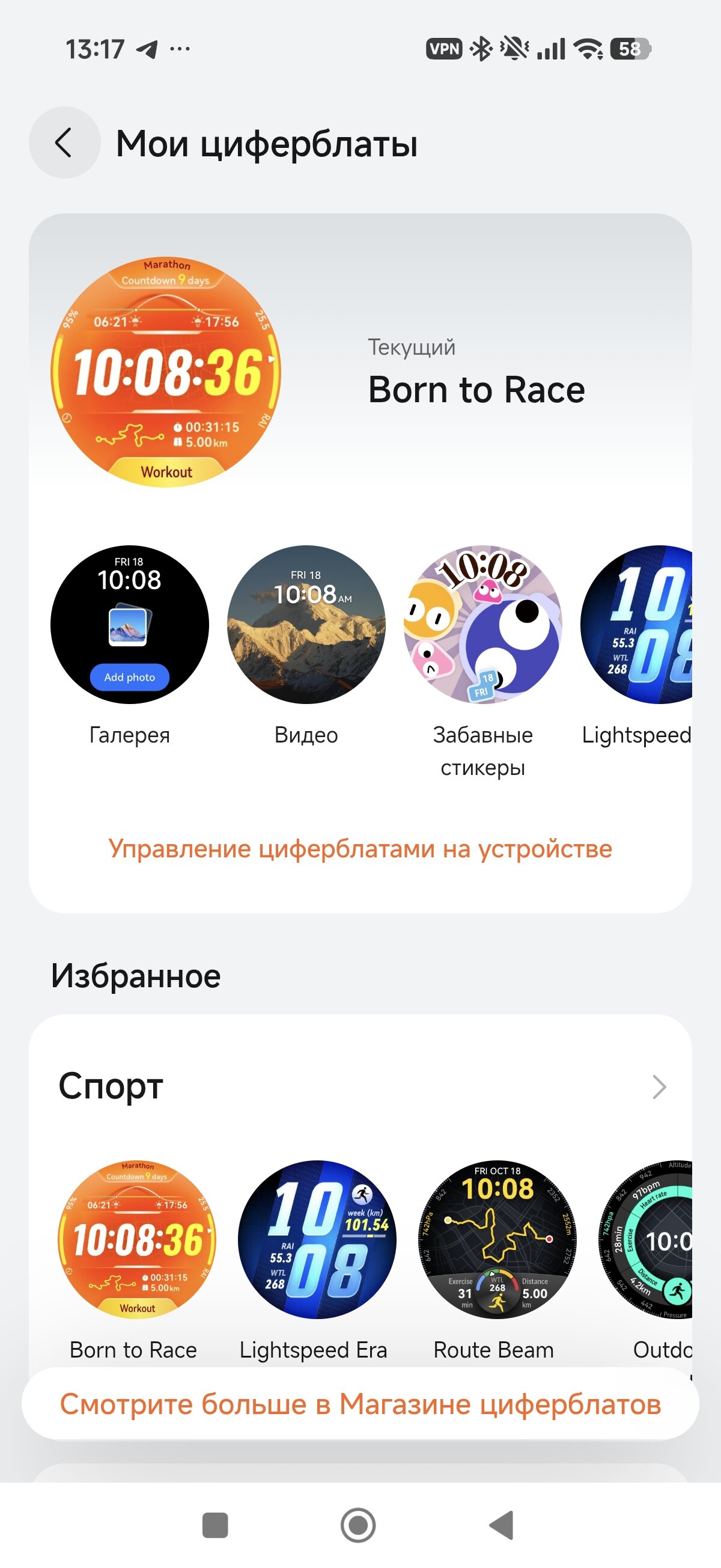Image resolution: width=721 pixels, height=1568 pixels.
Task: Open Born to Race in Спорт favorites
Action: pos(137,1239)
